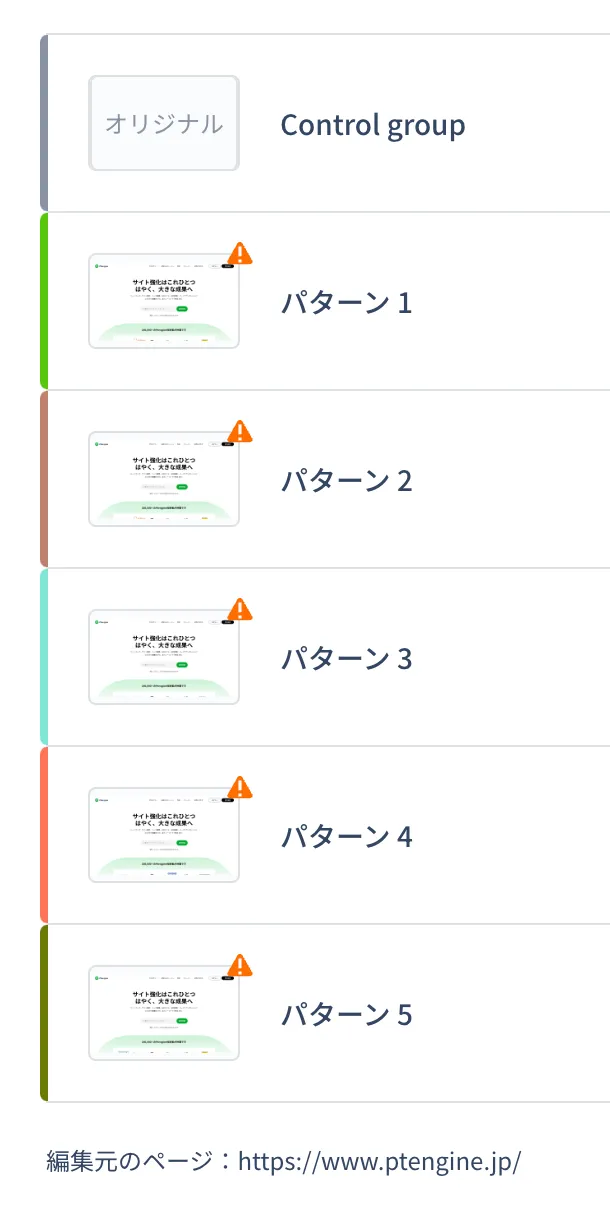
Task: Select パターン 3 variant
Action: point(346,658)
